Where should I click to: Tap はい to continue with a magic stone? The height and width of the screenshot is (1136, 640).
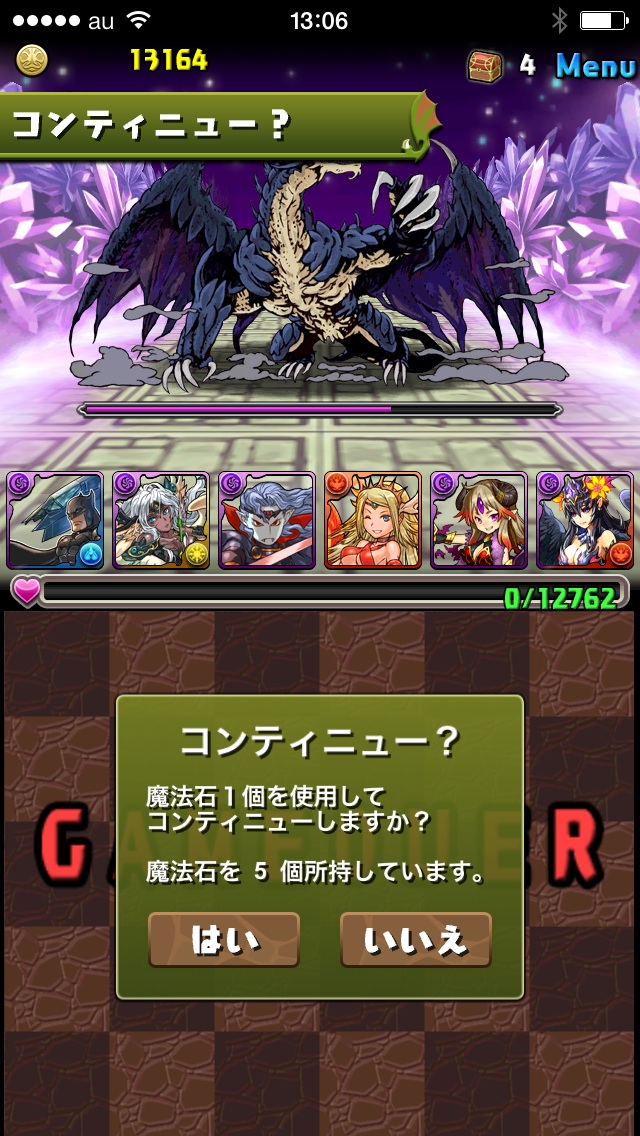(224, 940)
